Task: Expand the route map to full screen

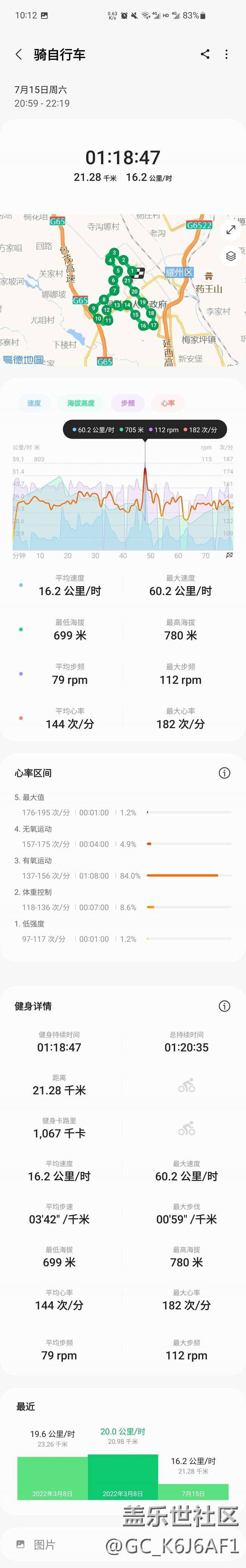Action: [x=231, y=229]
